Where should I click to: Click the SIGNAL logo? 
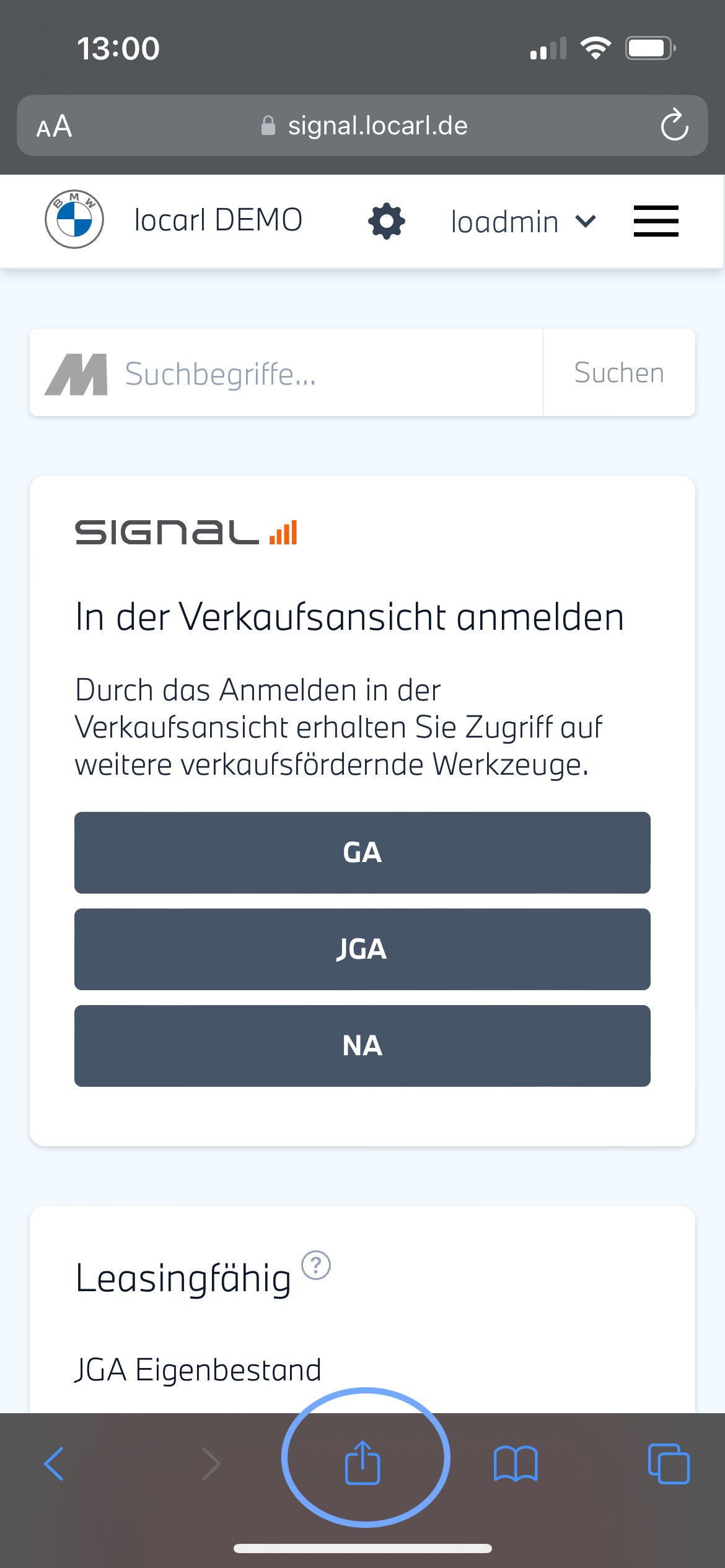(x=186, y=533)
